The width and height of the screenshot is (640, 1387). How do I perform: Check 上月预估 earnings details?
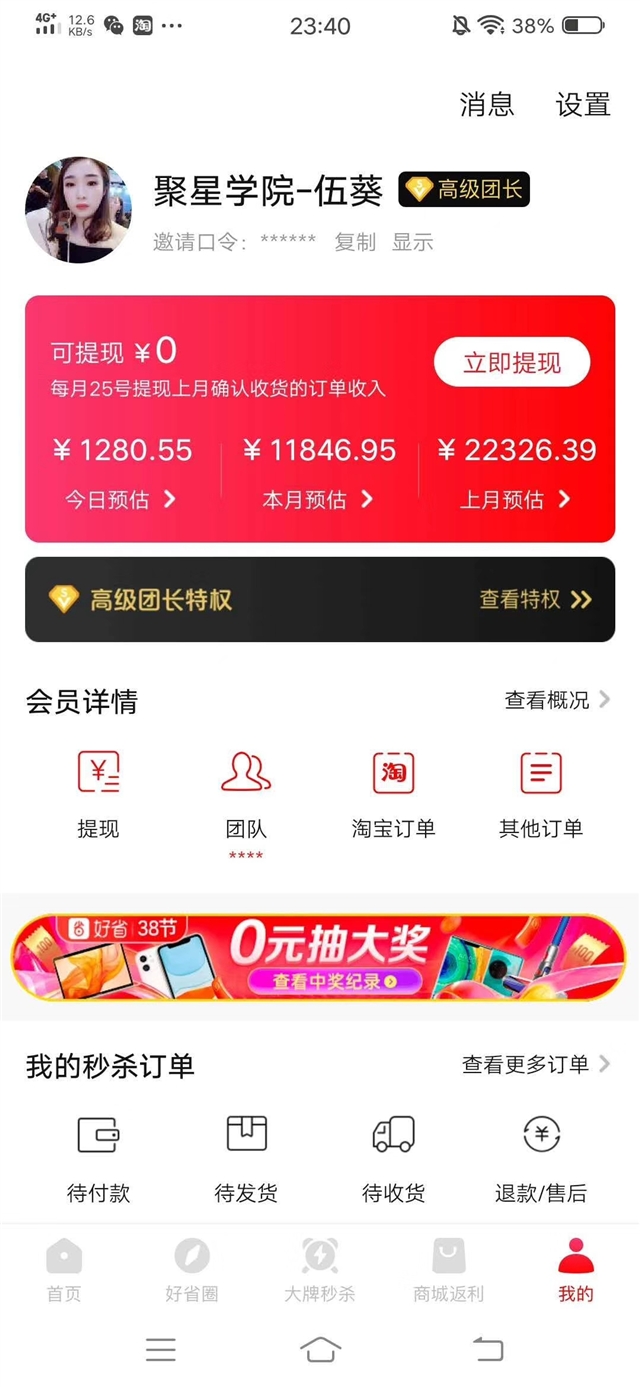[x=515, y=499]
